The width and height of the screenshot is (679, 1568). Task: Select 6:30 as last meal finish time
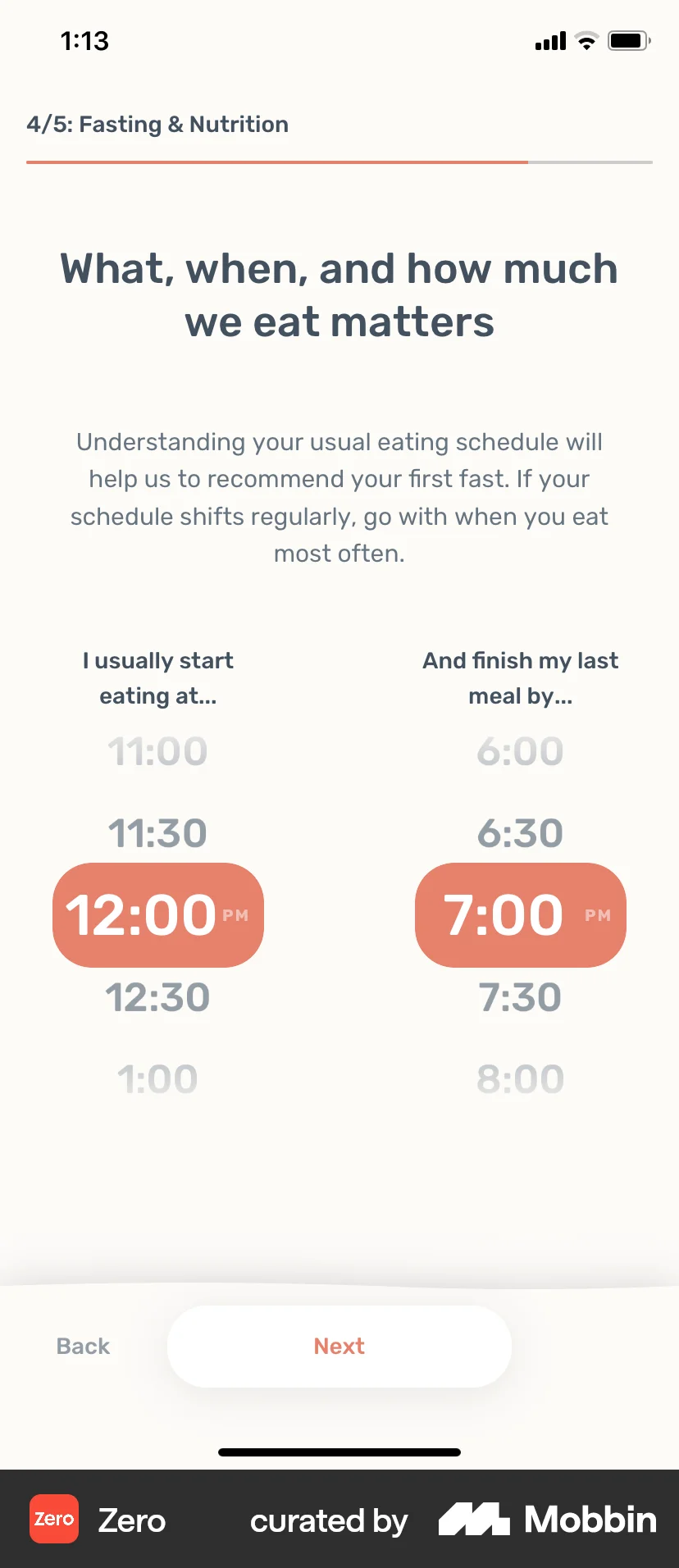coord(520,832)
